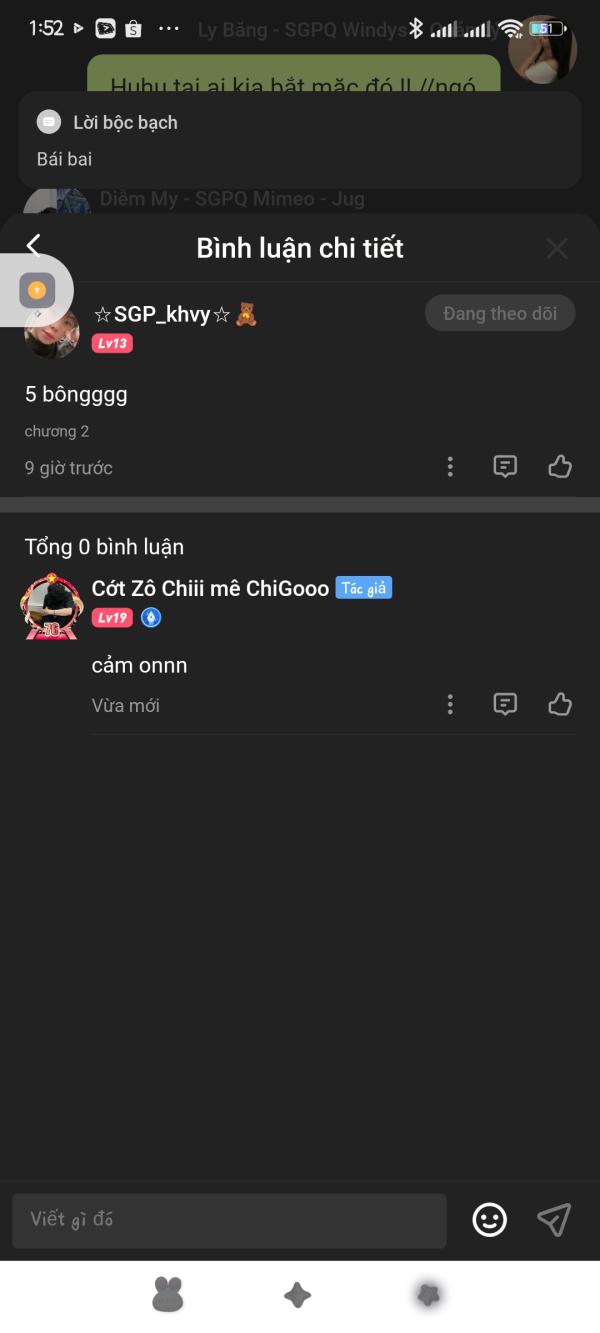The height and width of the screenshot is (1333, 600).
Task: Close the comment detail panel
Action: point(557,248)
